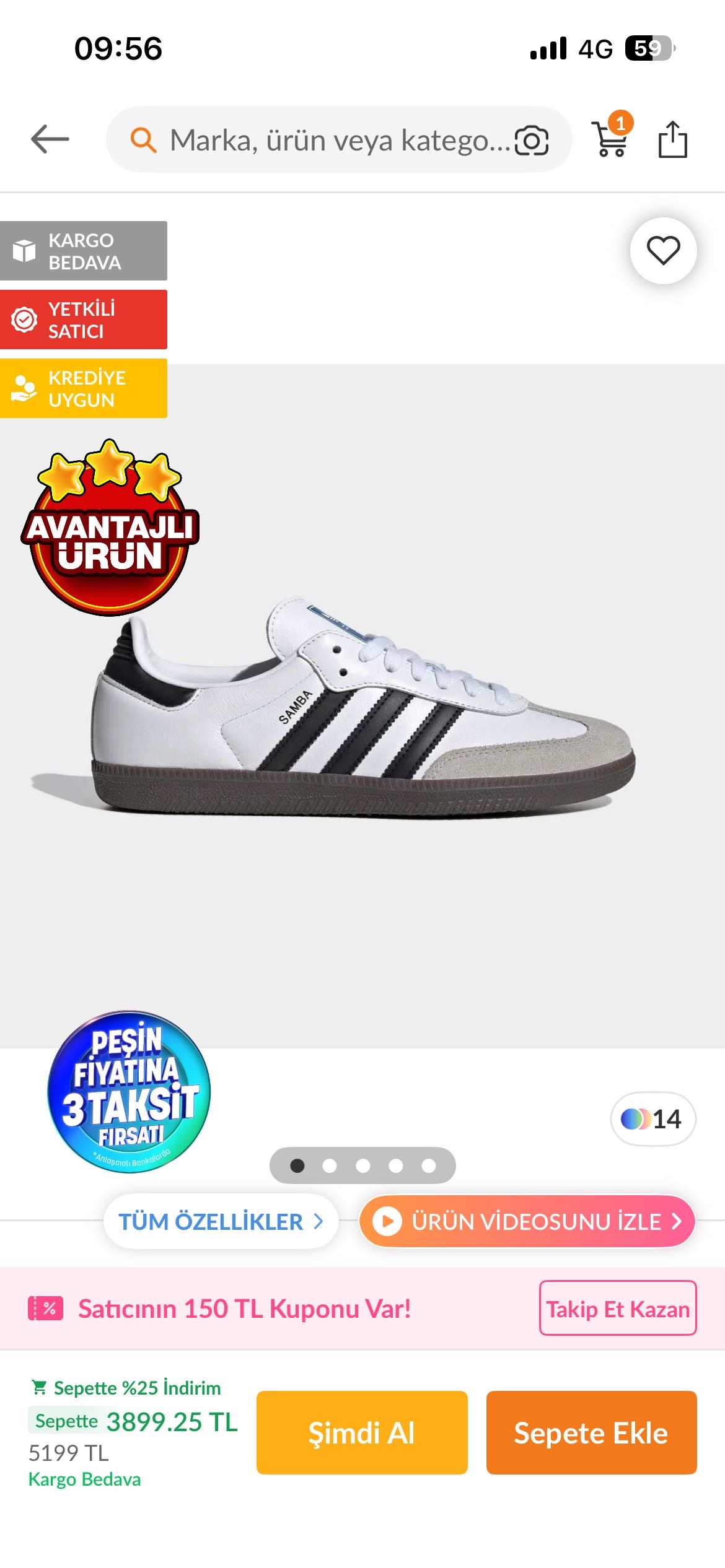The image size is (725, 1568).
Task: Add the Samba shoe to favorites
Action: [663, 251]
